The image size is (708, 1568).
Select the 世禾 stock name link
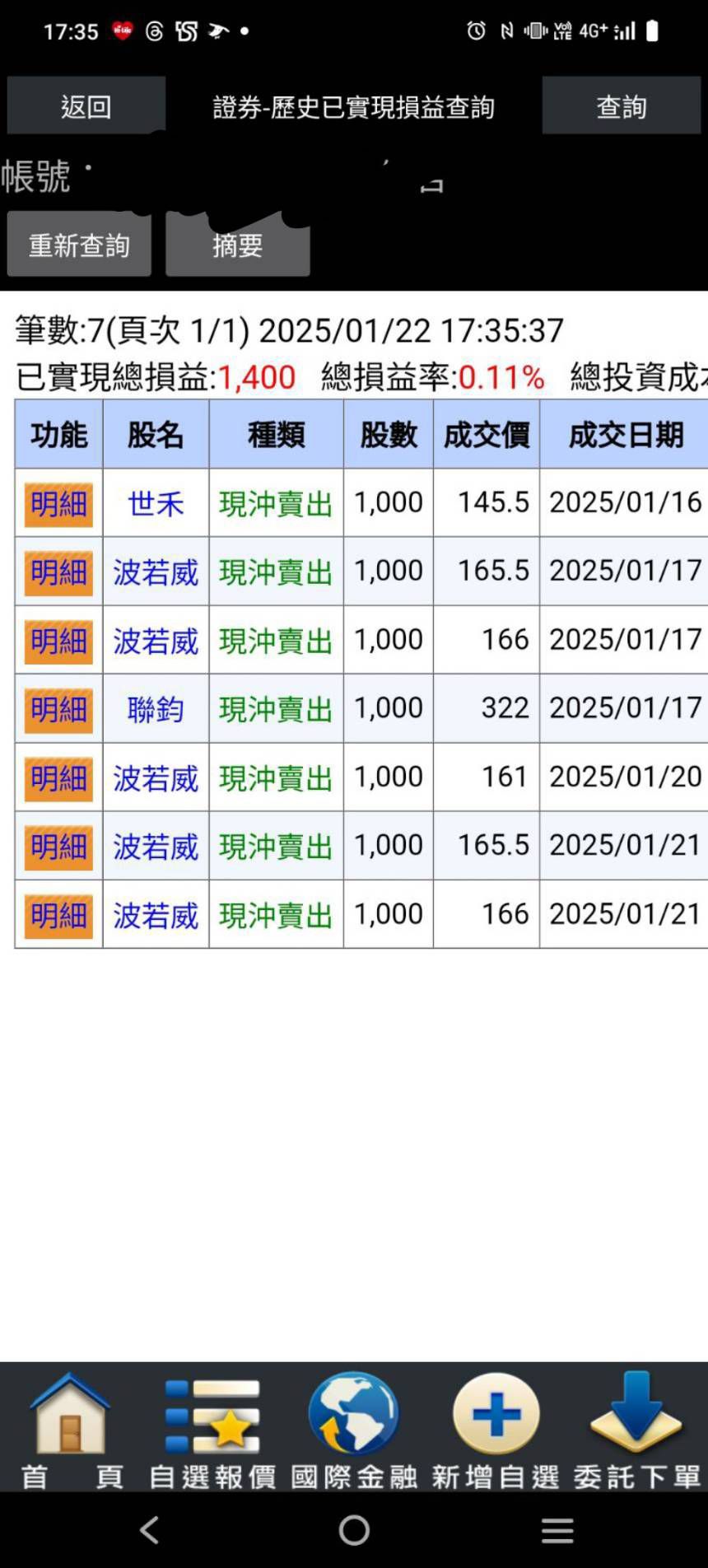click(156, 503)
